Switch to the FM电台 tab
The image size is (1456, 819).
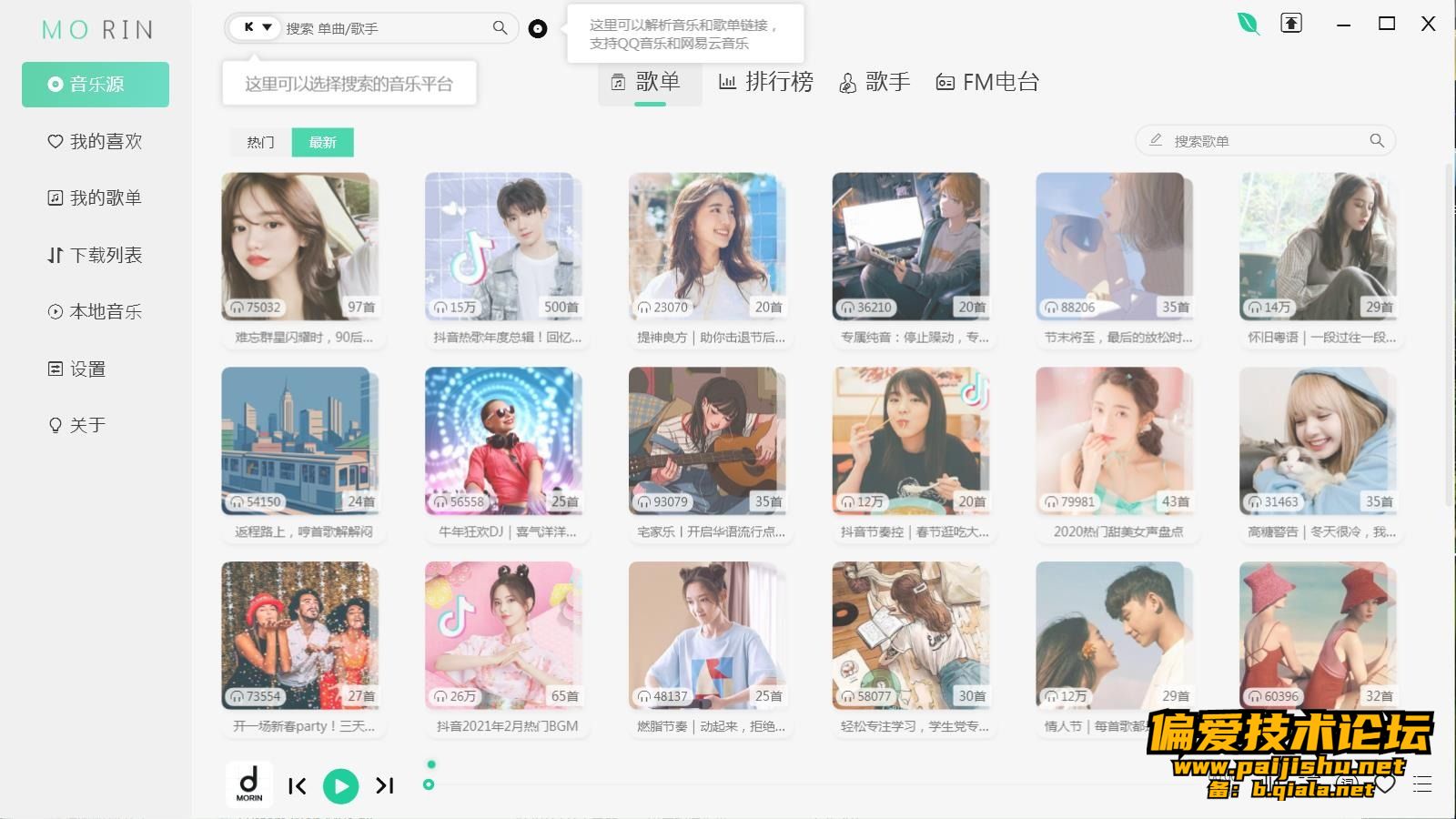click(987, 83)
